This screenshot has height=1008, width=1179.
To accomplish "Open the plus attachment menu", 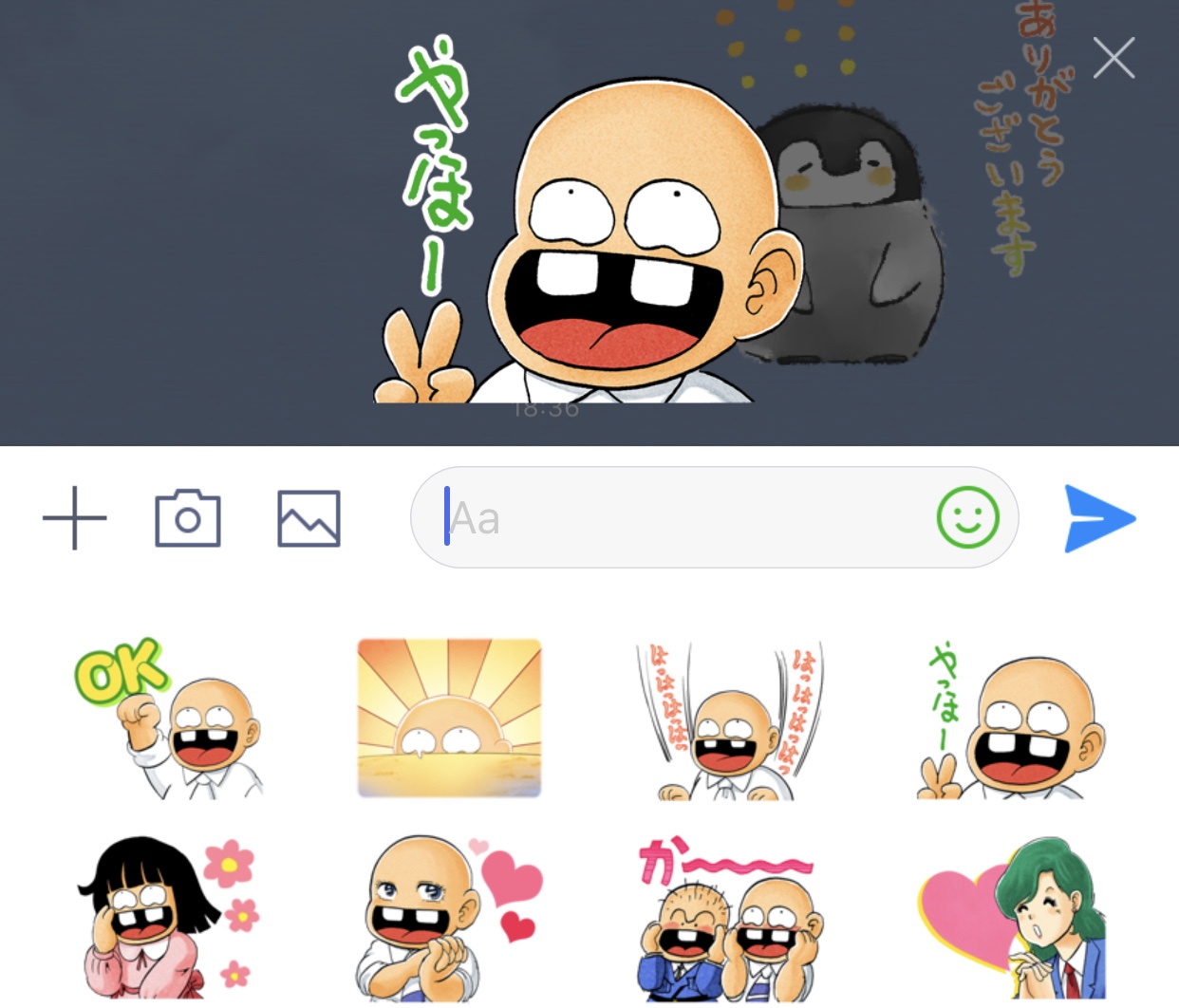I will [x=74, y=518].
